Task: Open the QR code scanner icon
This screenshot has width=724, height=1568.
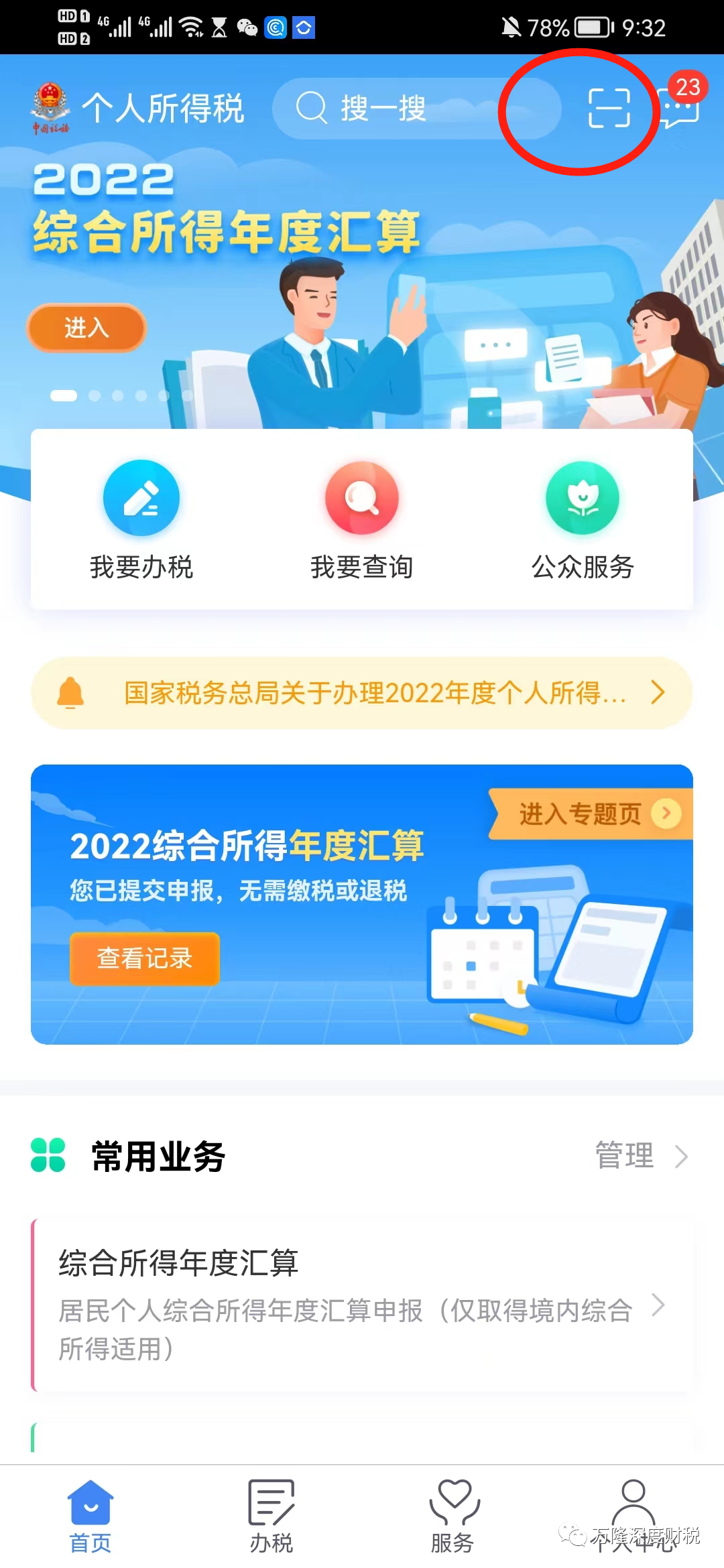Action: click(x=609, y=108)
